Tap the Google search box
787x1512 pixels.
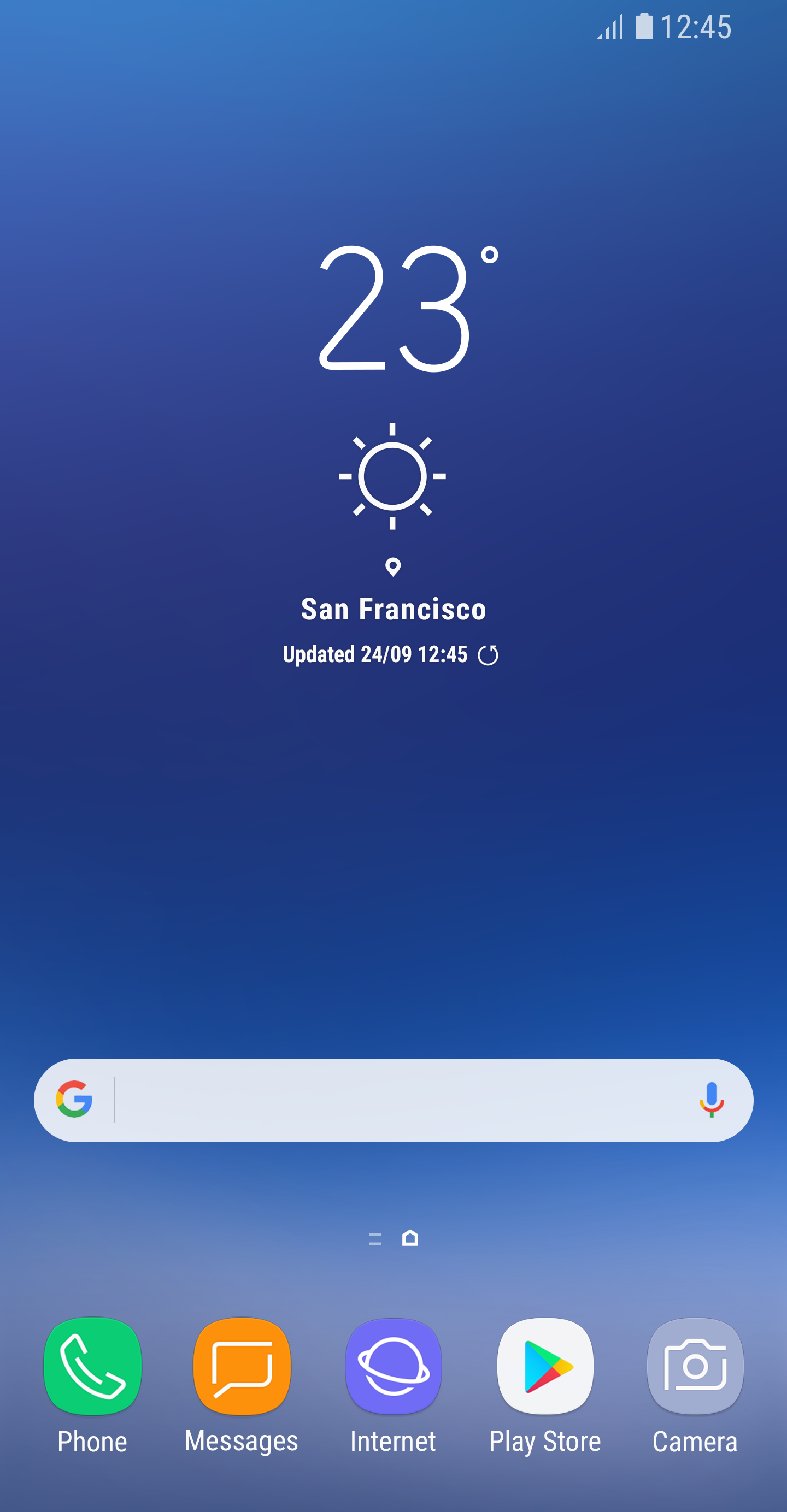click(393, 1100)
